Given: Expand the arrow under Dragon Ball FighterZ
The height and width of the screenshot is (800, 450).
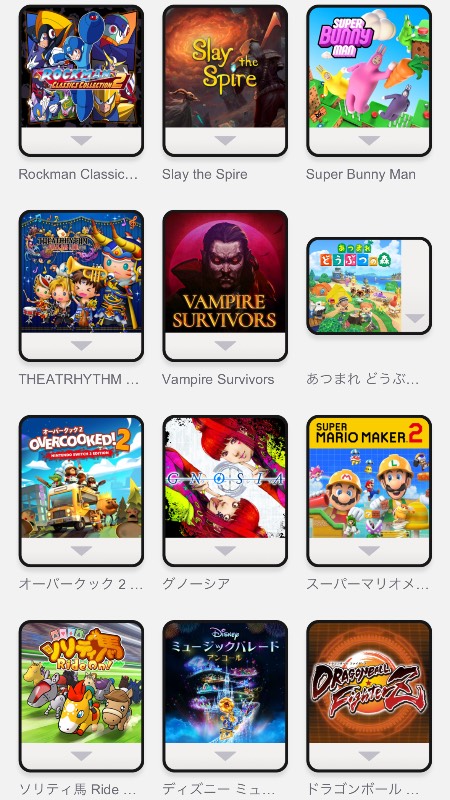Looking at the screenshot, I should click(369, 756).
